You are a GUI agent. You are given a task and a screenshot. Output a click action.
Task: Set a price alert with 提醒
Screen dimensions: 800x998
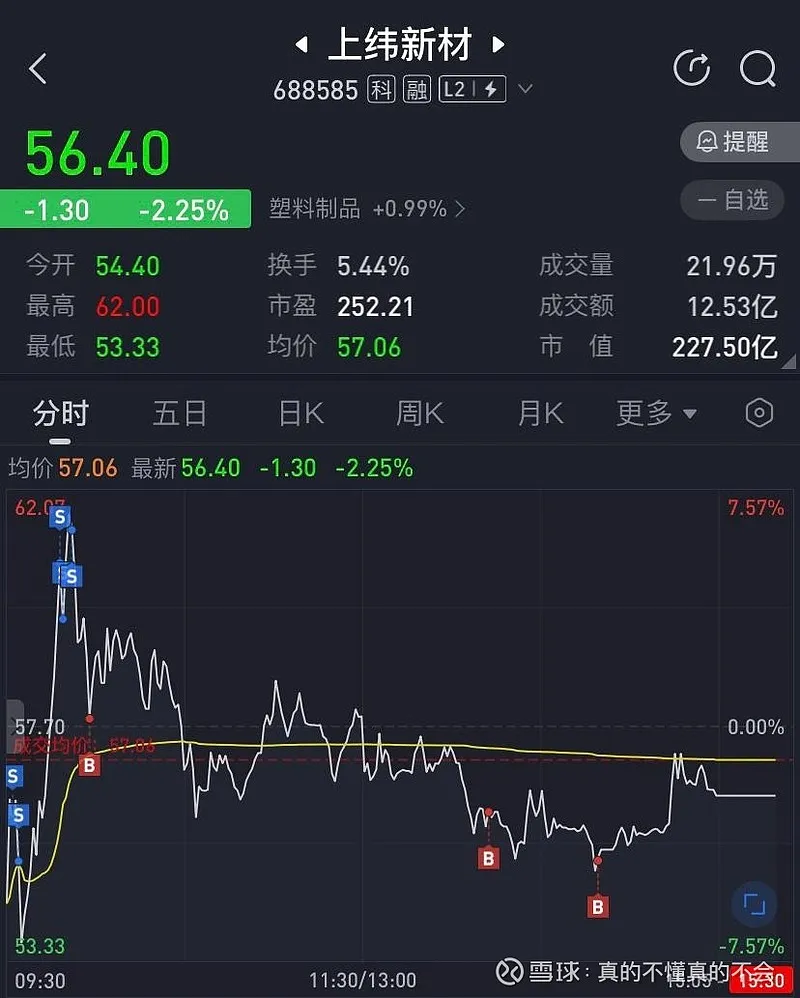739,141
